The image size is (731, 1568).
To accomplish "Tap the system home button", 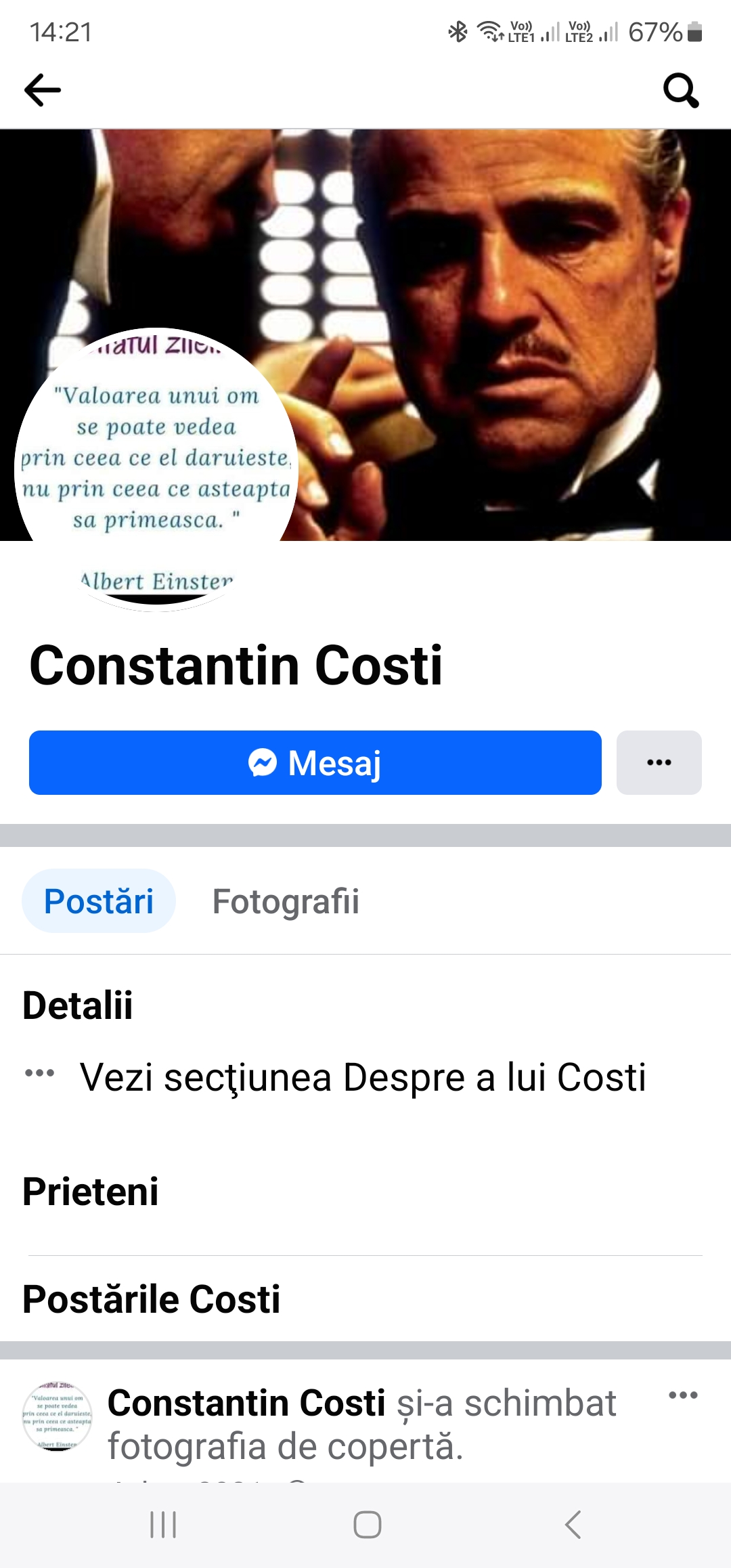I will (x=367, y=1525).
